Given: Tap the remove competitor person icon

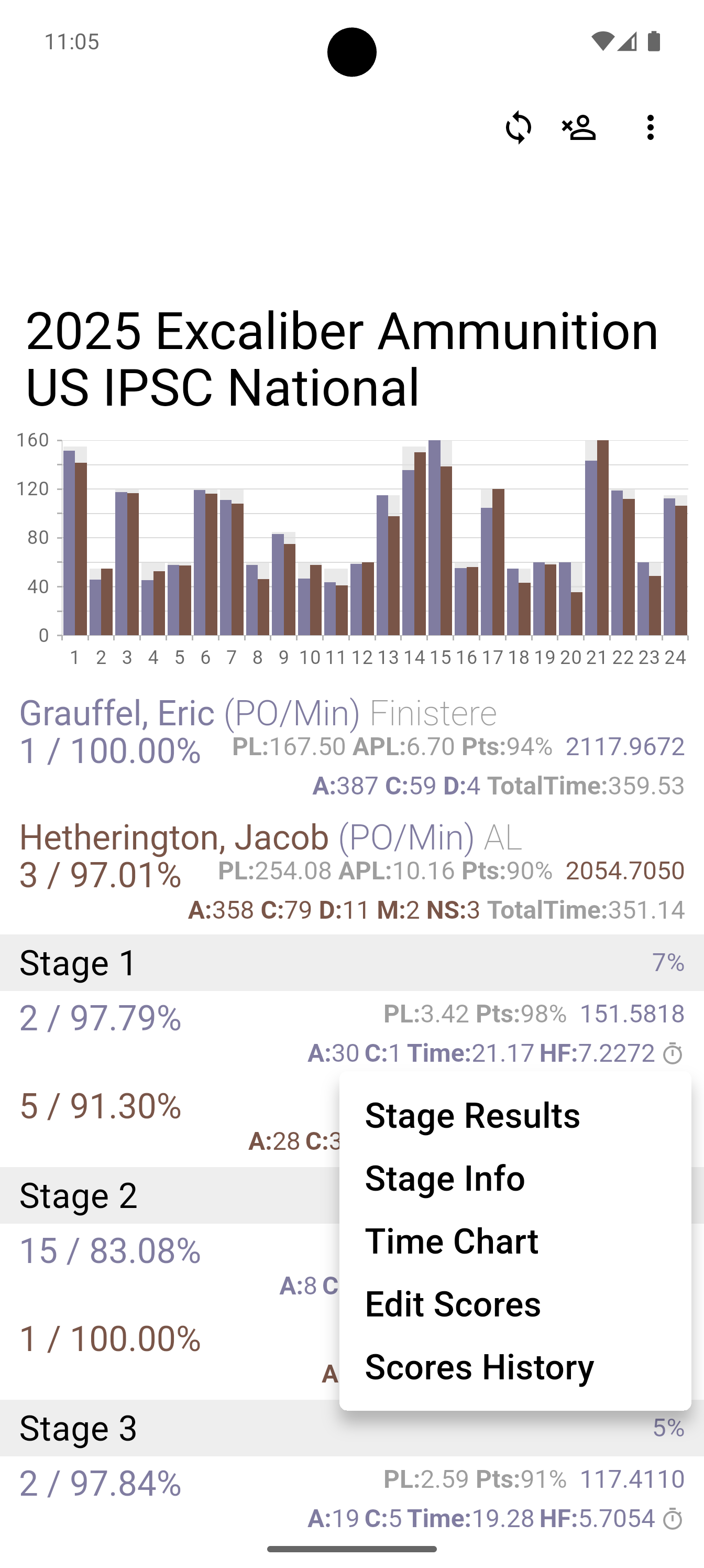Looking at the screenshot, I should pyautogui.click(x=579, y=127).
